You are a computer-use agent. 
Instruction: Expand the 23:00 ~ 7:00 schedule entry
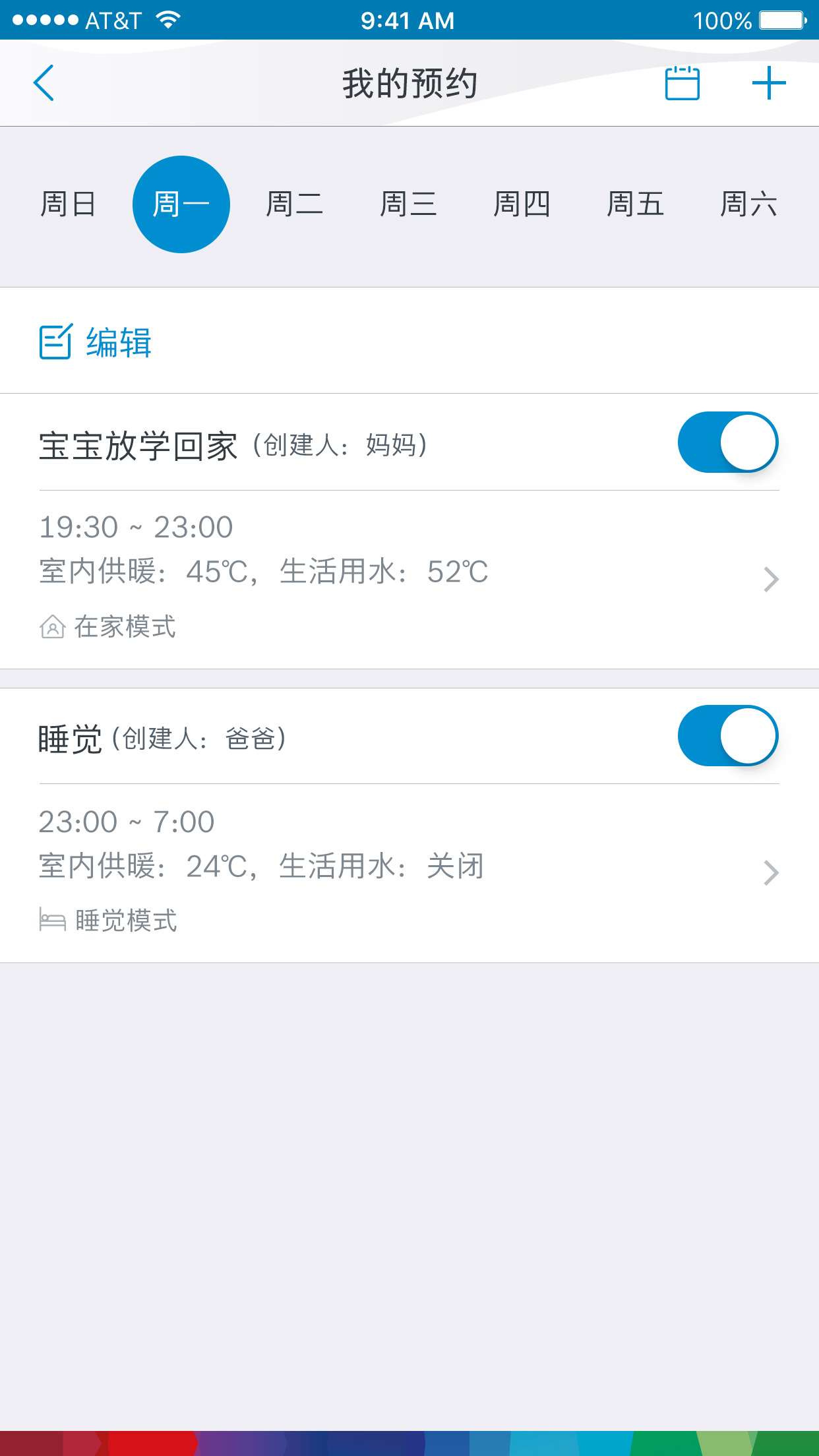[770, 872]
